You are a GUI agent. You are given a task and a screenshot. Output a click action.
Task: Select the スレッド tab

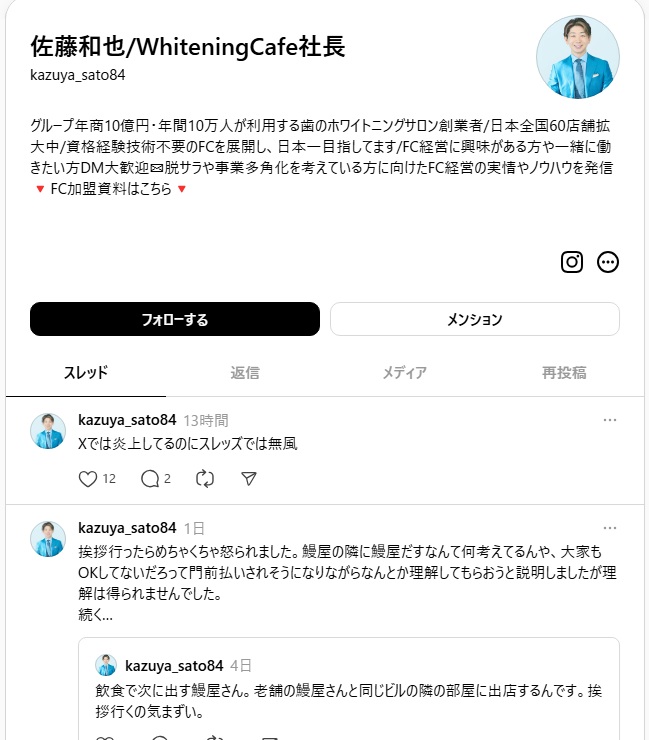(86, 373)
